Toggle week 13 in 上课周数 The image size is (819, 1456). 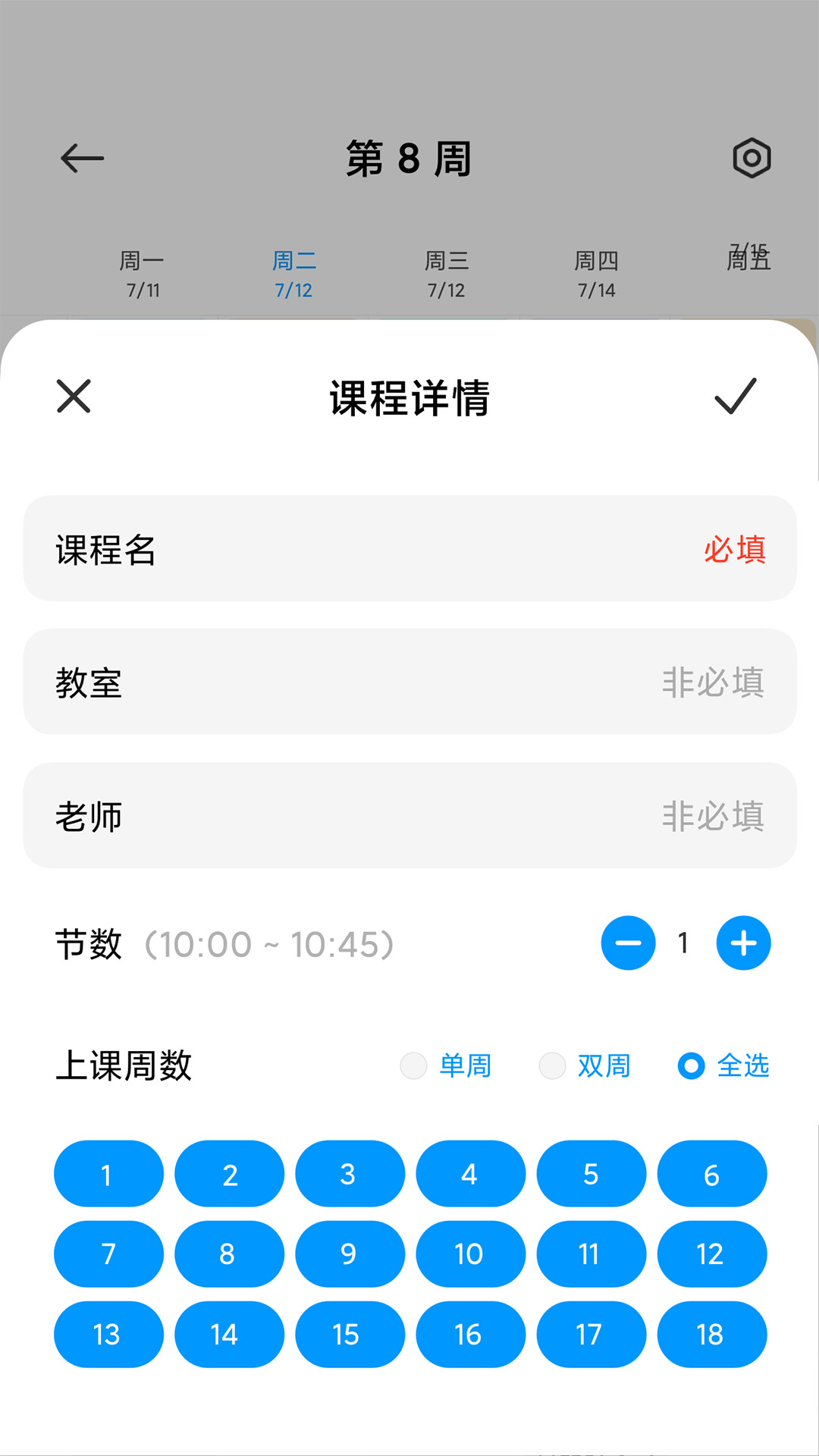(107, 1335)
